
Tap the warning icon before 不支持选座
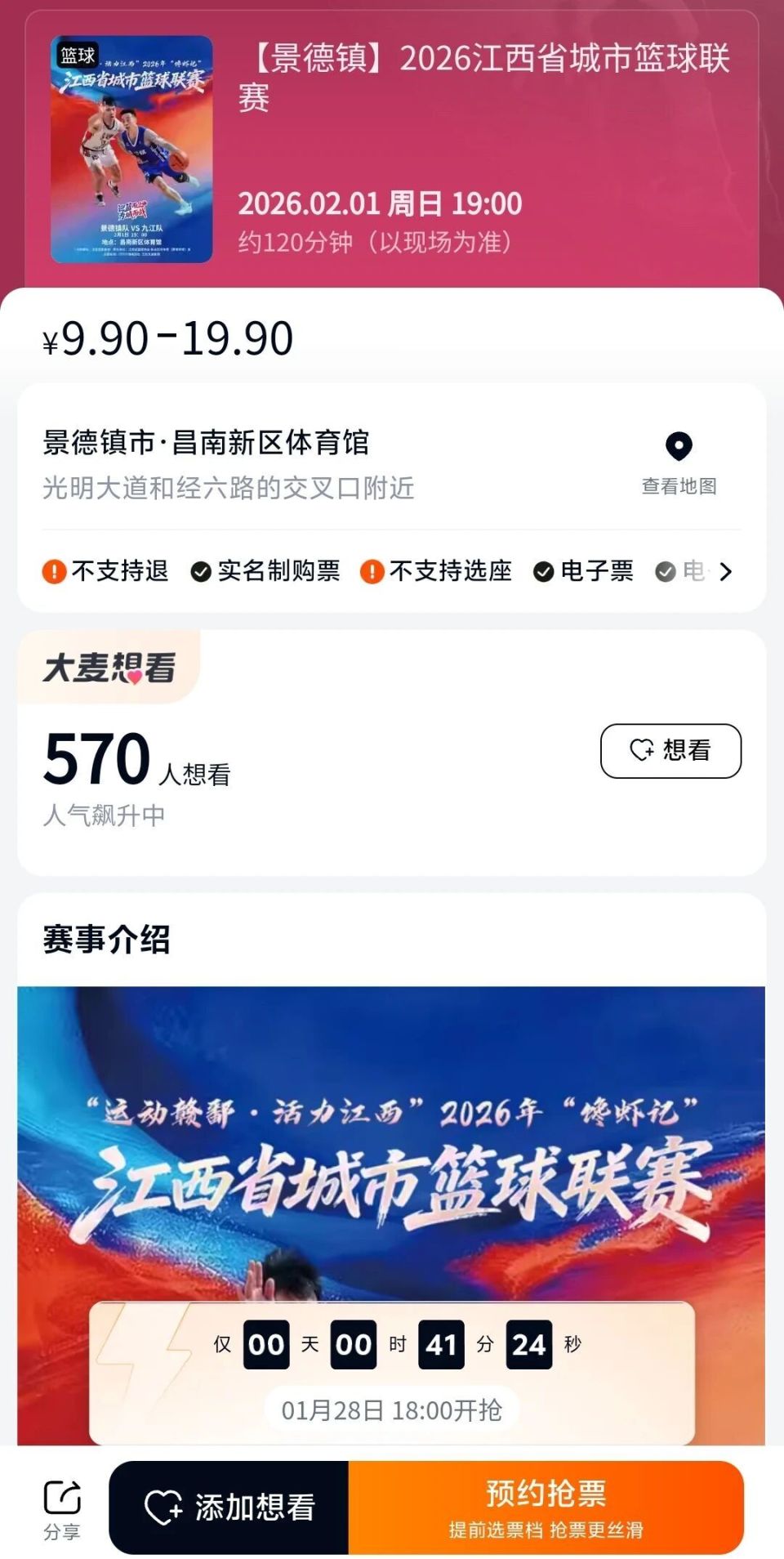coord(374,572)
